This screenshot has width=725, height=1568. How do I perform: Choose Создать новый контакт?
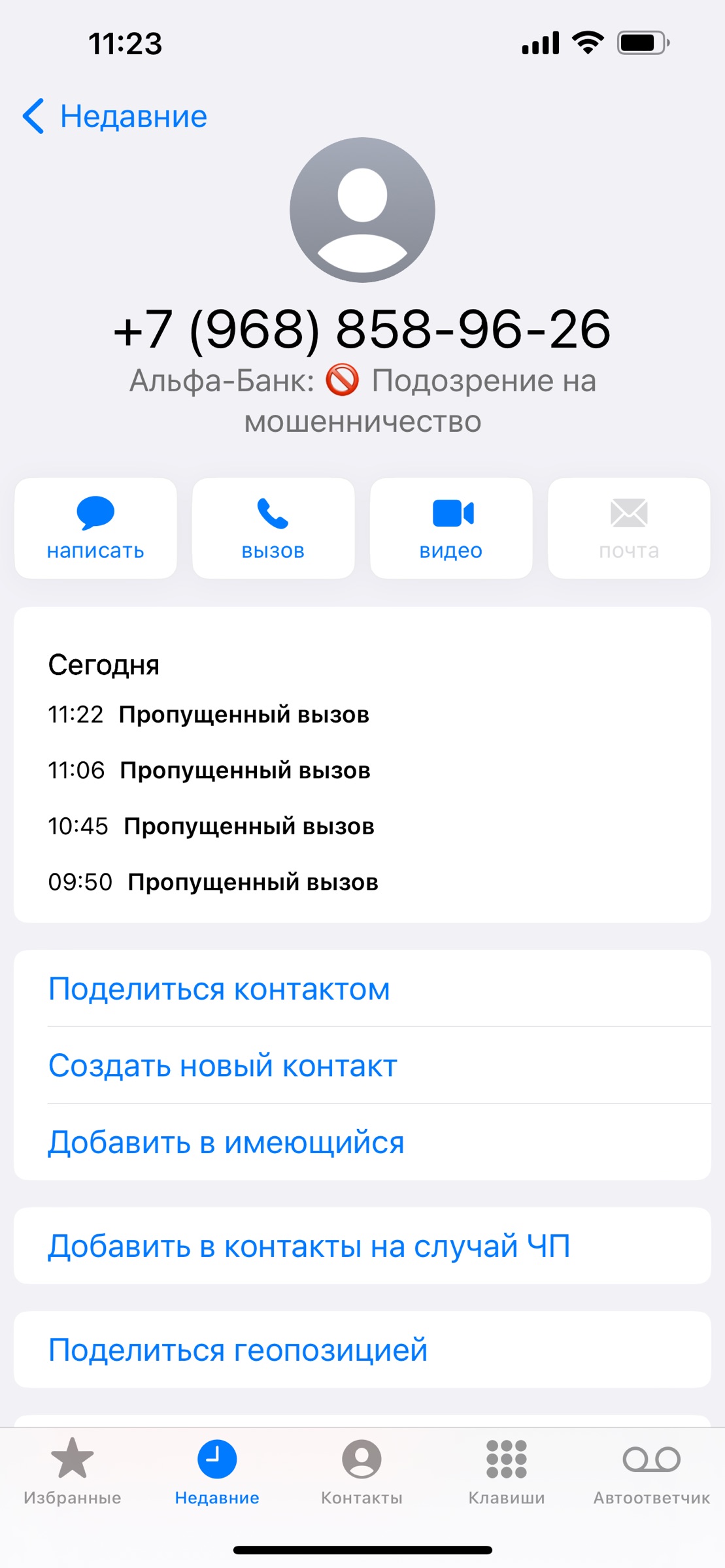362,1065
